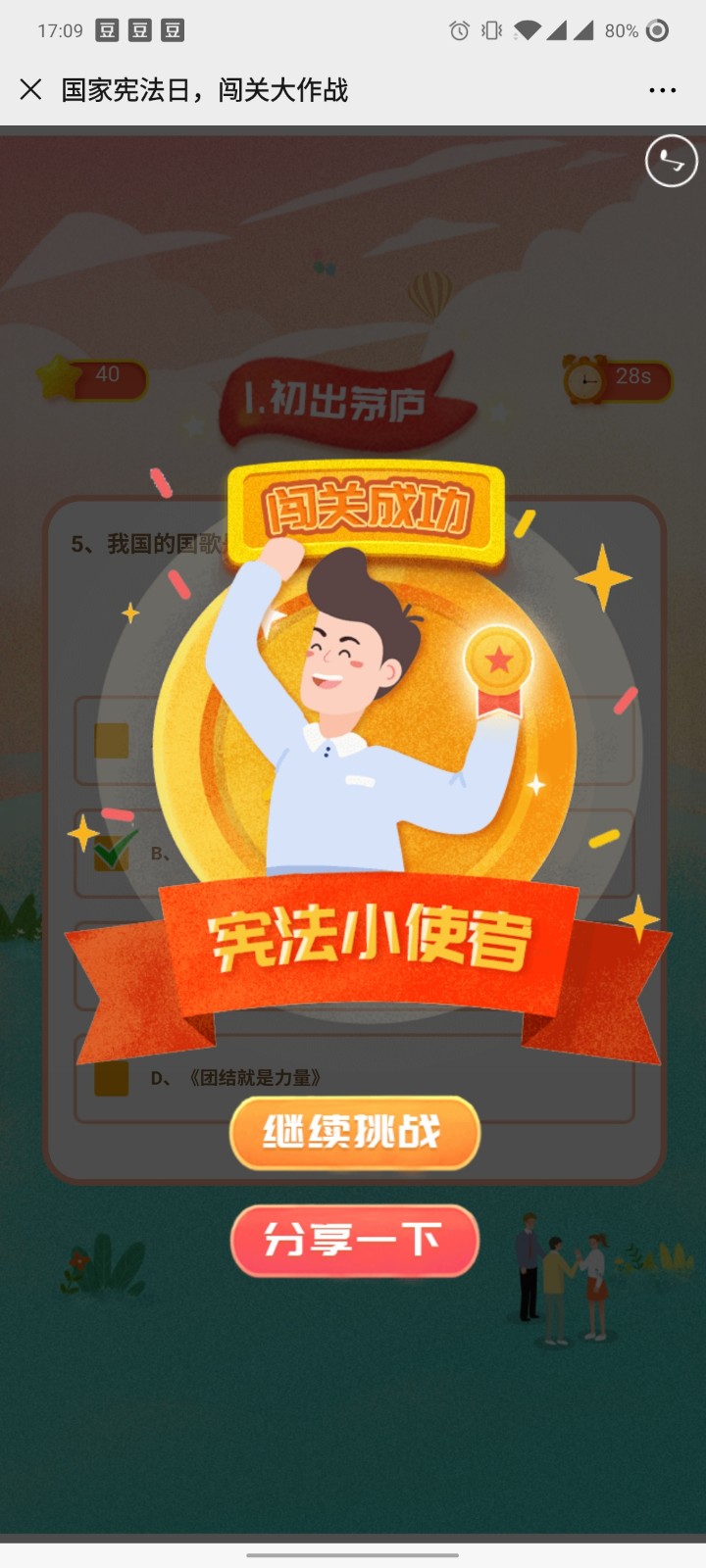
Task: Tap 继续挑战 to continue the challenge
Action: point(354,1133)
